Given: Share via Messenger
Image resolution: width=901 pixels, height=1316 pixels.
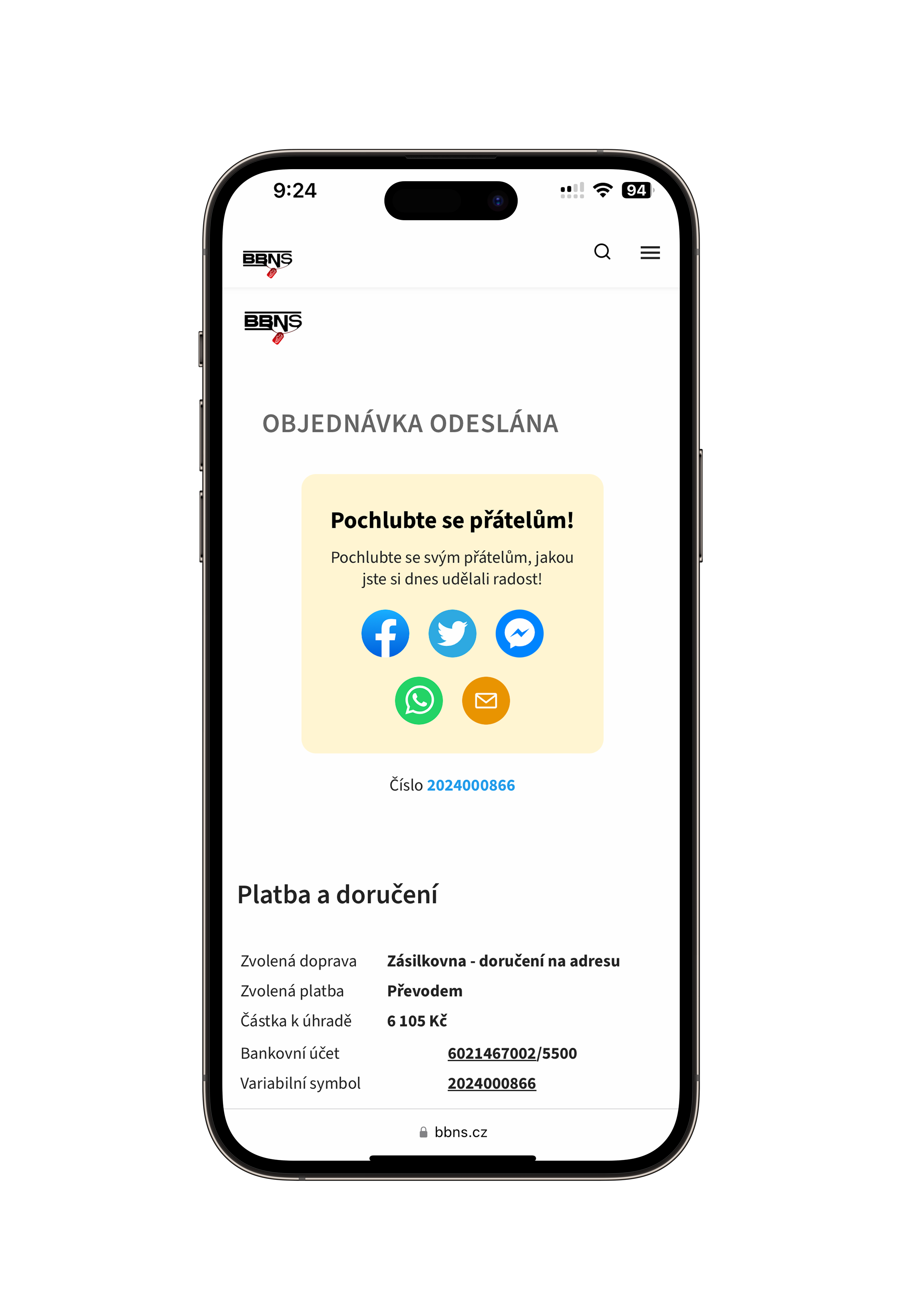Looking at the screenshot, I should coord(519,633).
